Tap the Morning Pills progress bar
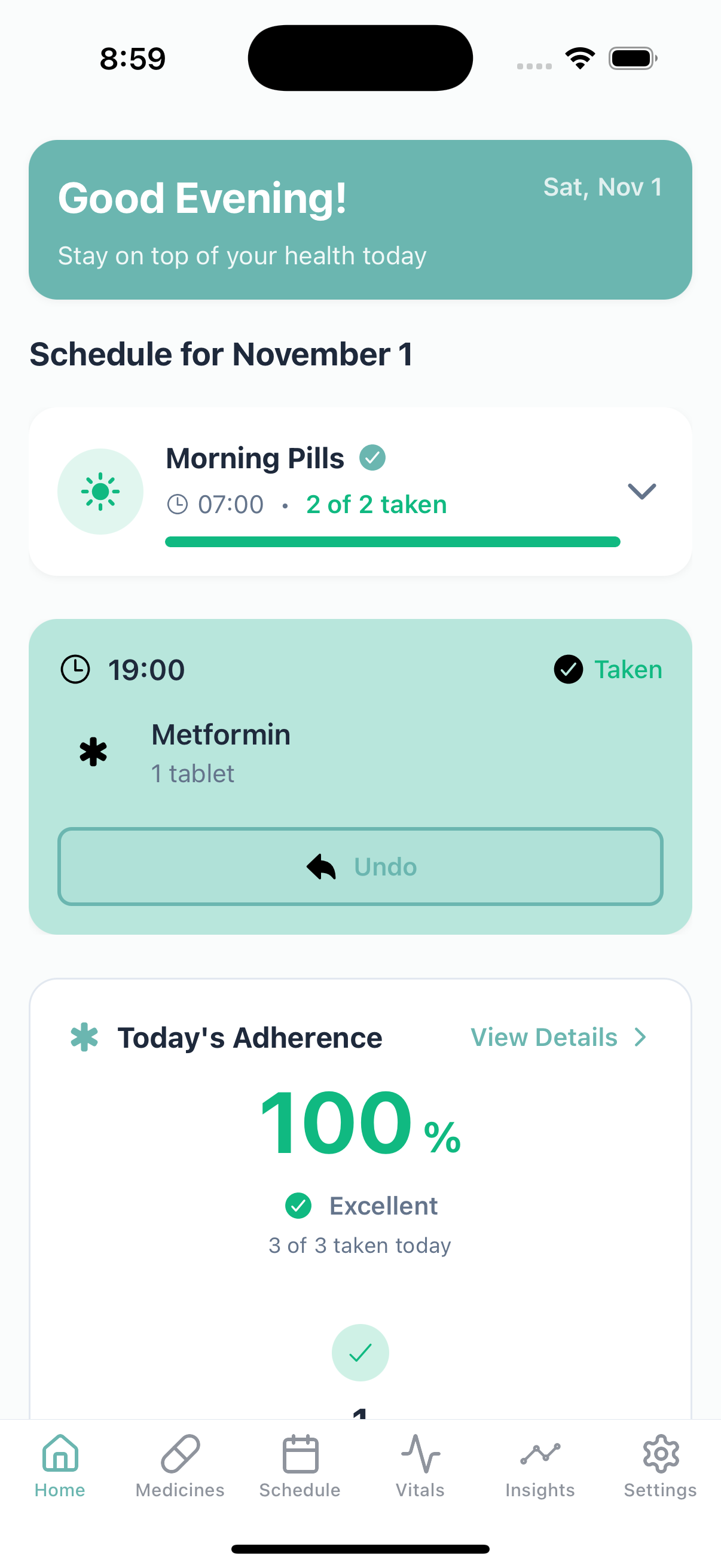 click(x=392, y=541)
